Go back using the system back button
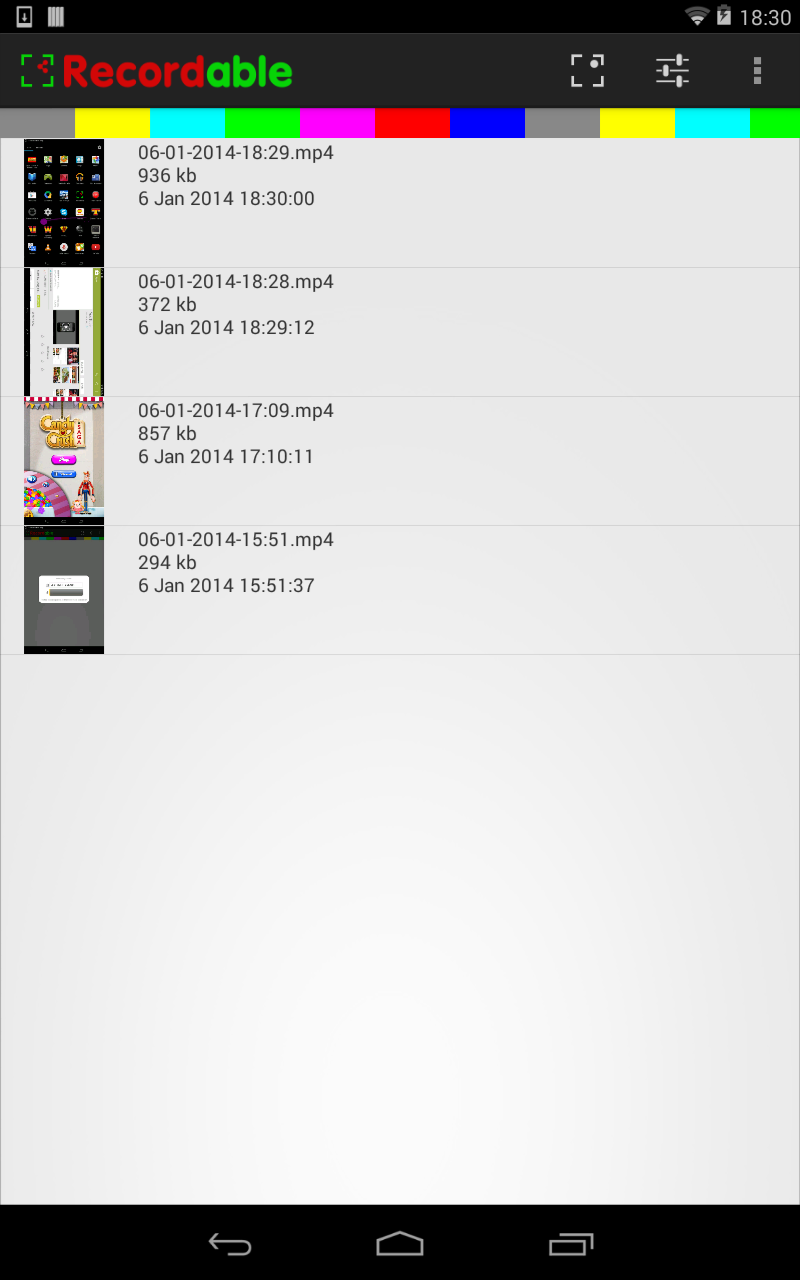Screen dimensions: 800x1280 [x=229, y=1243]
